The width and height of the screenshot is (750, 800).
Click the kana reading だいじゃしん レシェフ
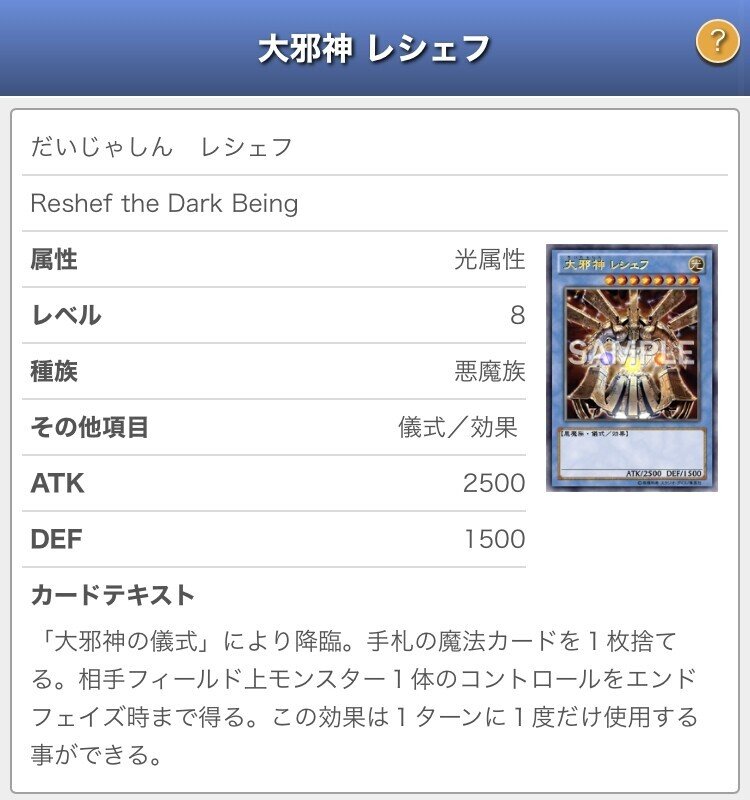163,145
